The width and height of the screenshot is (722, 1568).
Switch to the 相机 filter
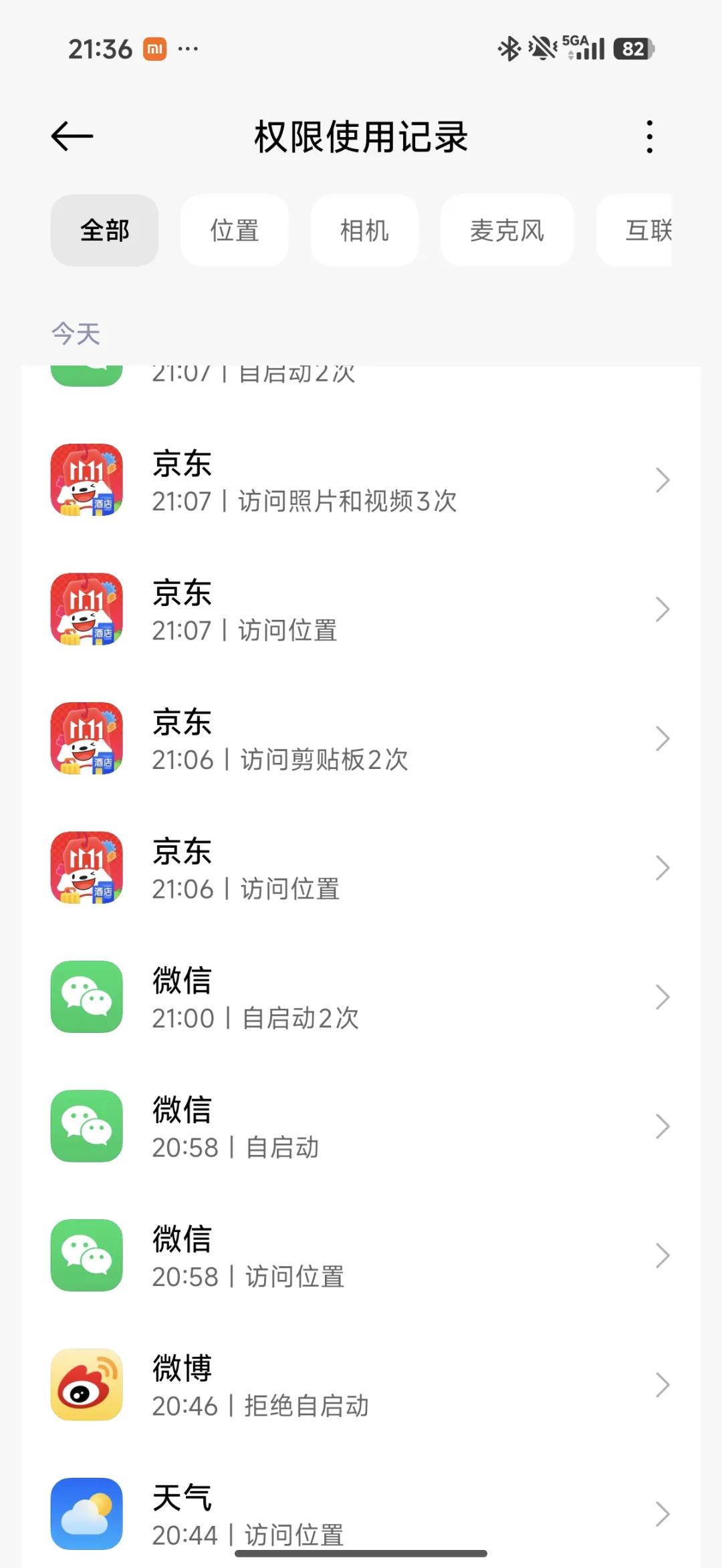(x=364, y=230)
